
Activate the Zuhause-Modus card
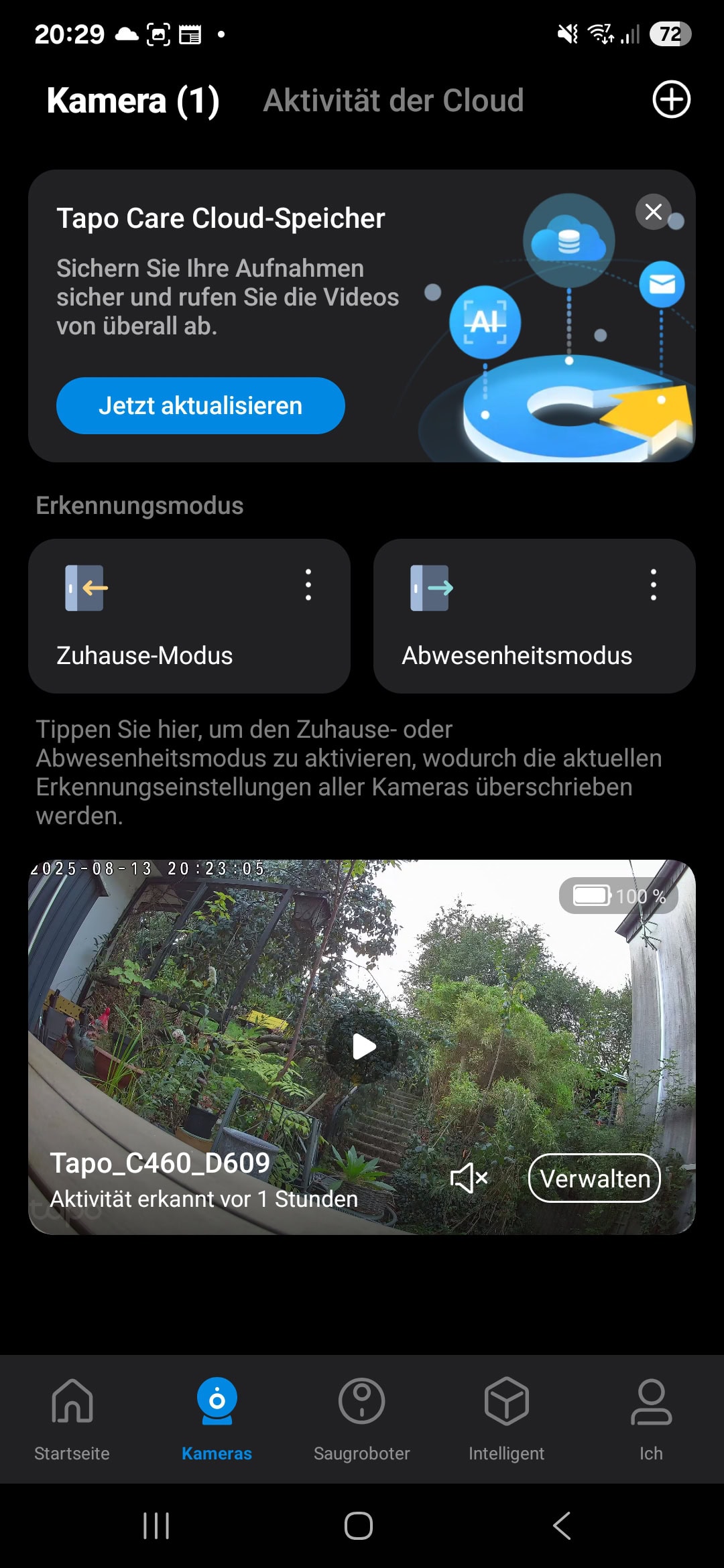tap(189, 616)
